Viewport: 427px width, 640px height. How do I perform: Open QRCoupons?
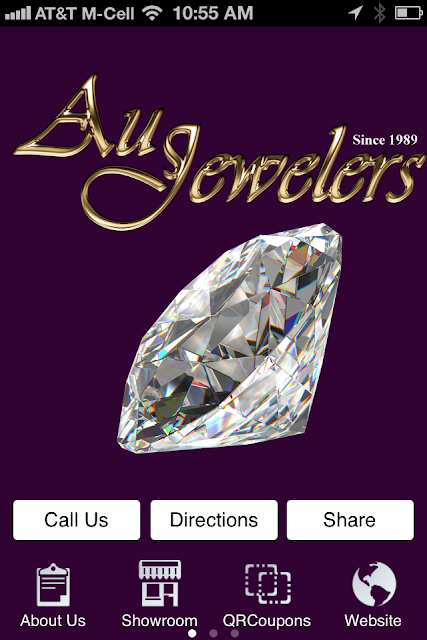pos(267,596)
